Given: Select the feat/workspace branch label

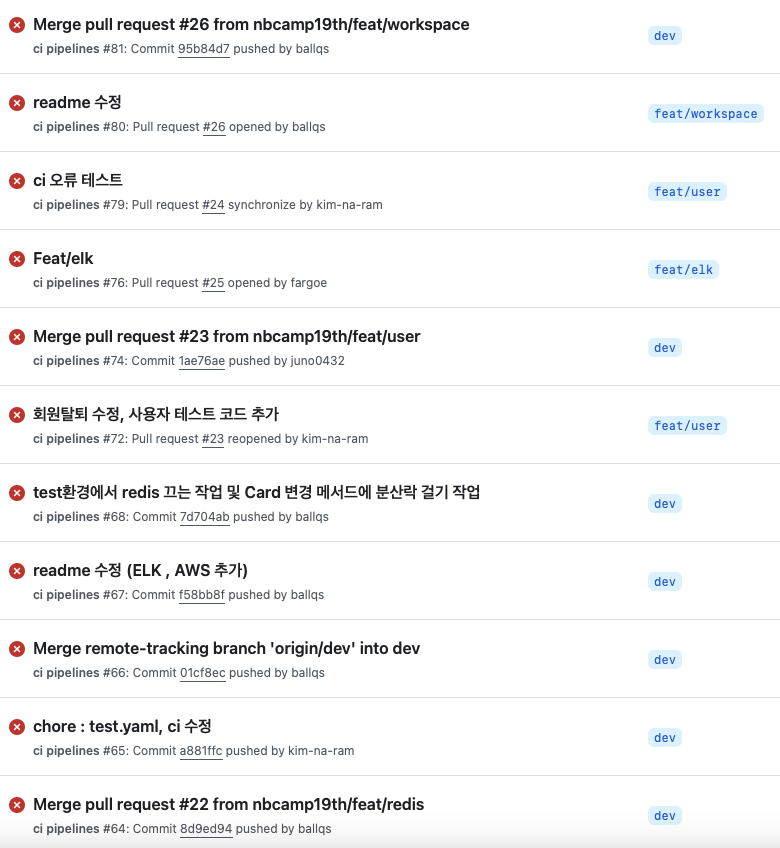Looking at the screenshot, I should (705, 114).
